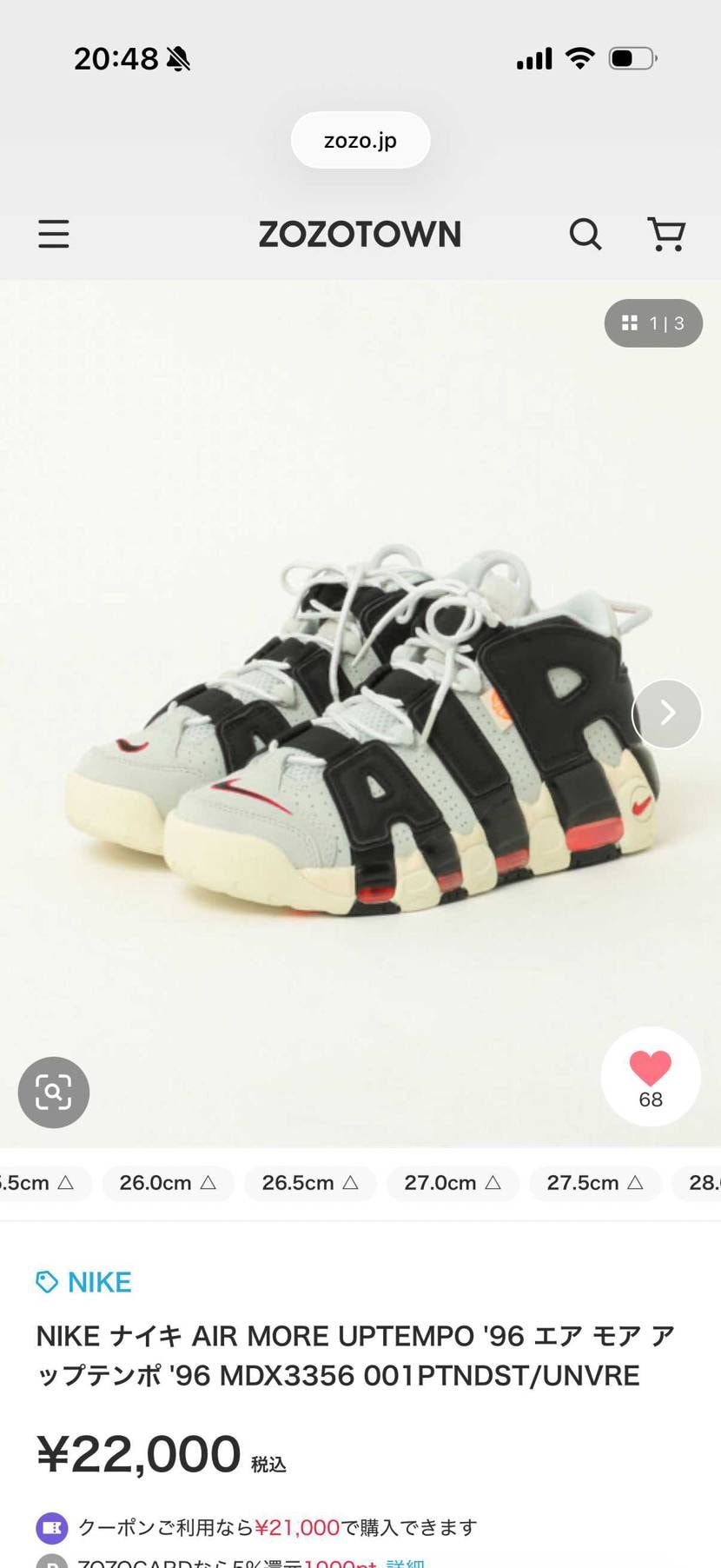Open the NIKE brand link
Image resolution: width=721 pixels, height=1568 pixels.
click(84, 1282)
